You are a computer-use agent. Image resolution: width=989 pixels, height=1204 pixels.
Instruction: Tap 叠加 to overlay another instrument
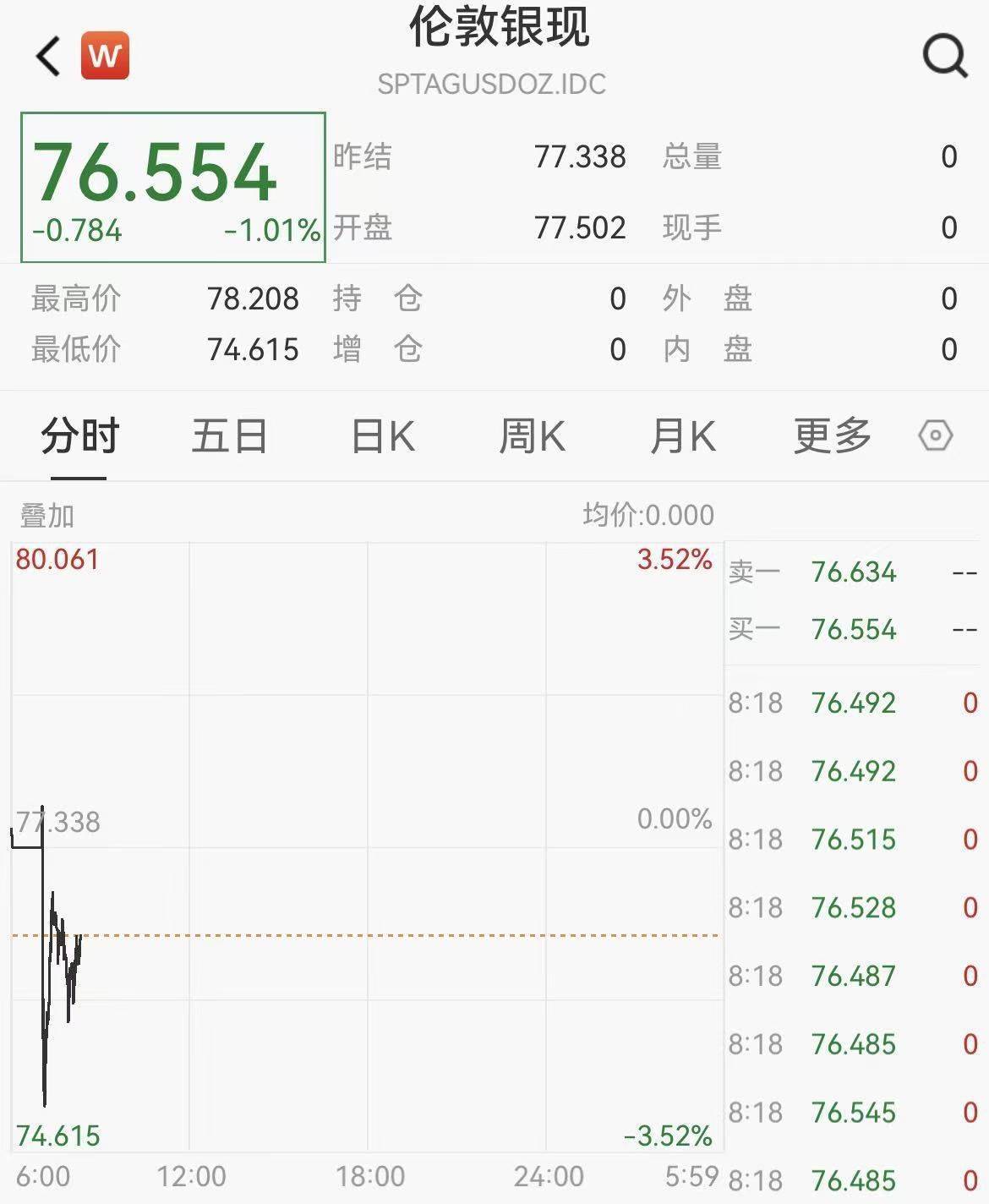[47, 516]
